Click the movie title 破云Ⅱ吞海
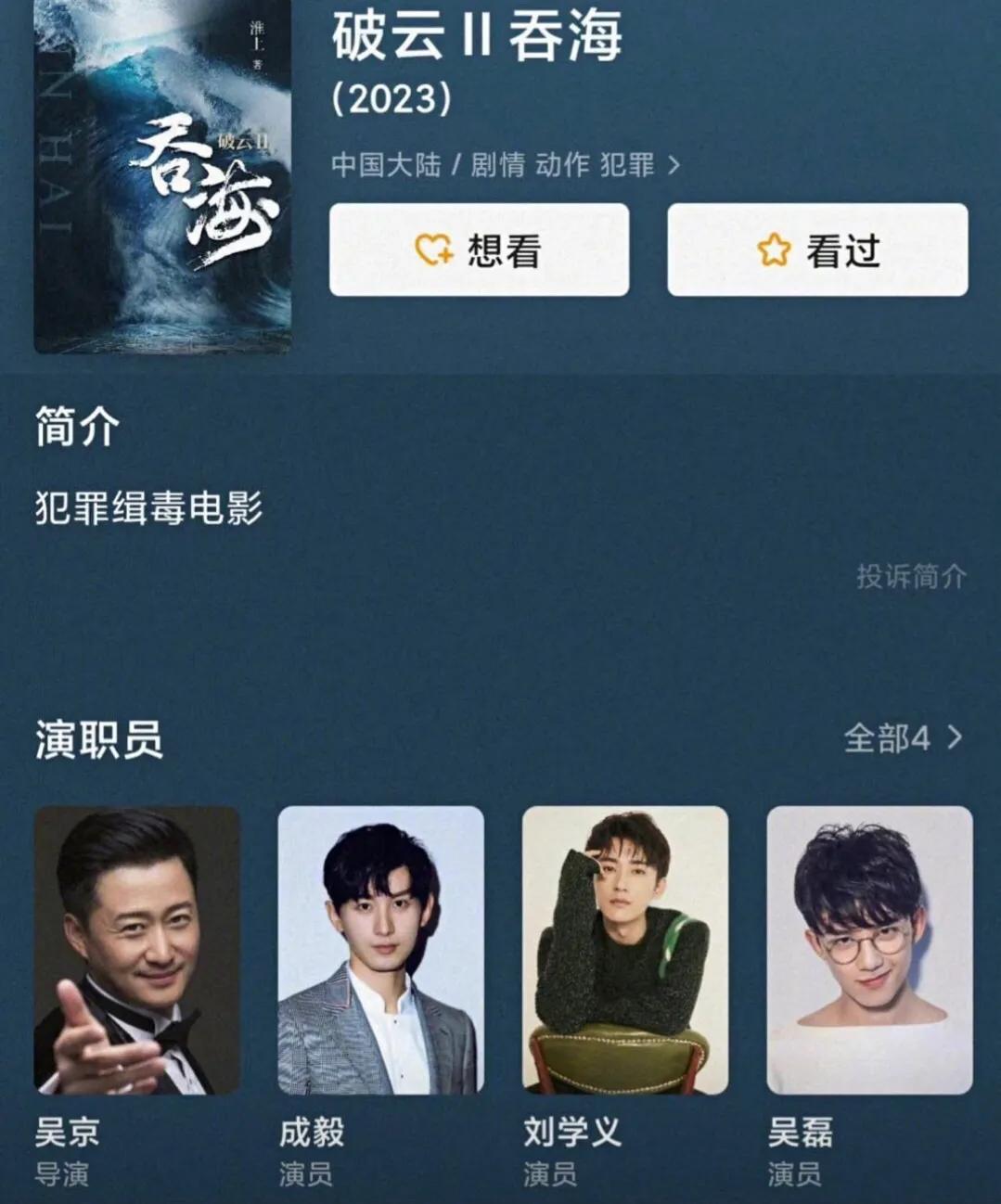 coord(473,42)
